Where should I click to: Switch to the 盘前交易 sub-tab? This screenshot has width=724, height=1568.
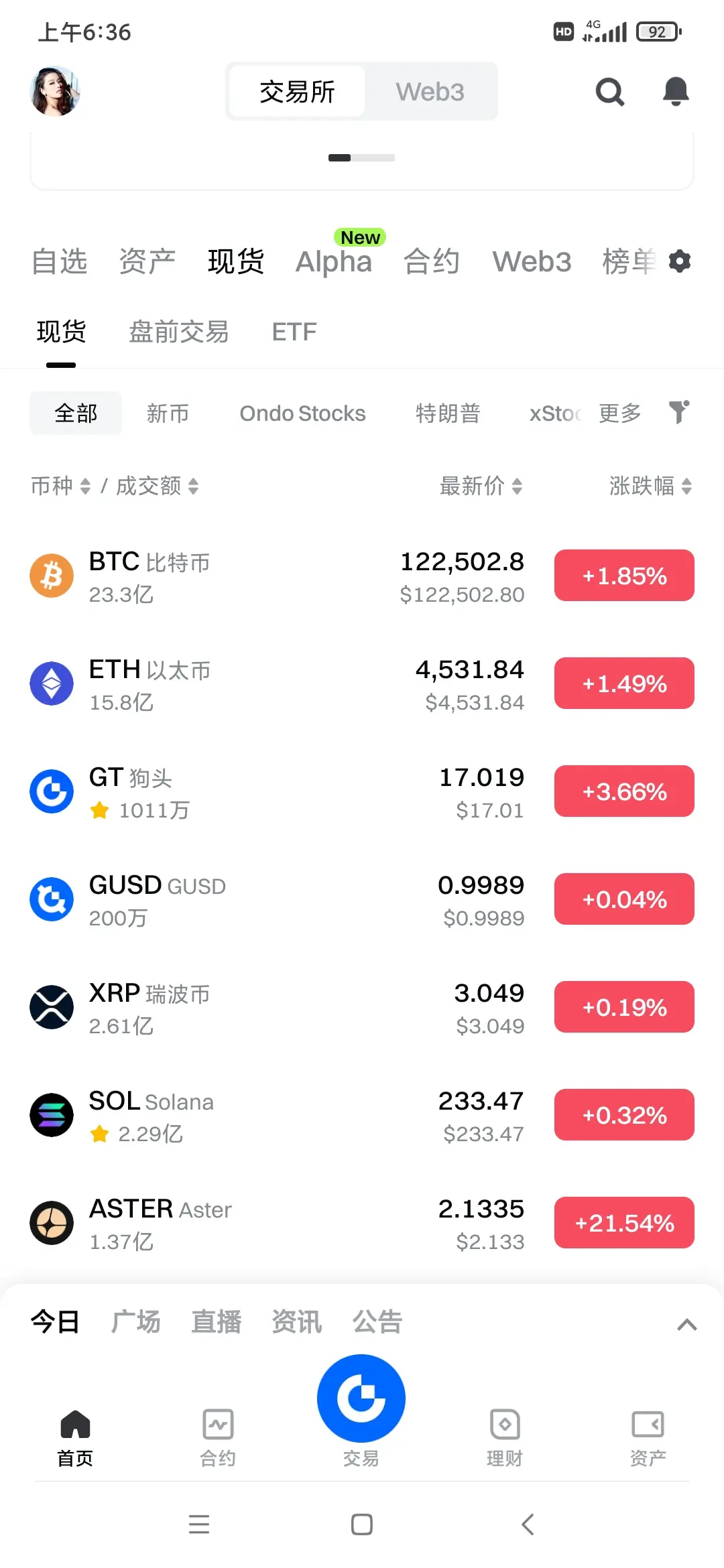pos(179,332)
